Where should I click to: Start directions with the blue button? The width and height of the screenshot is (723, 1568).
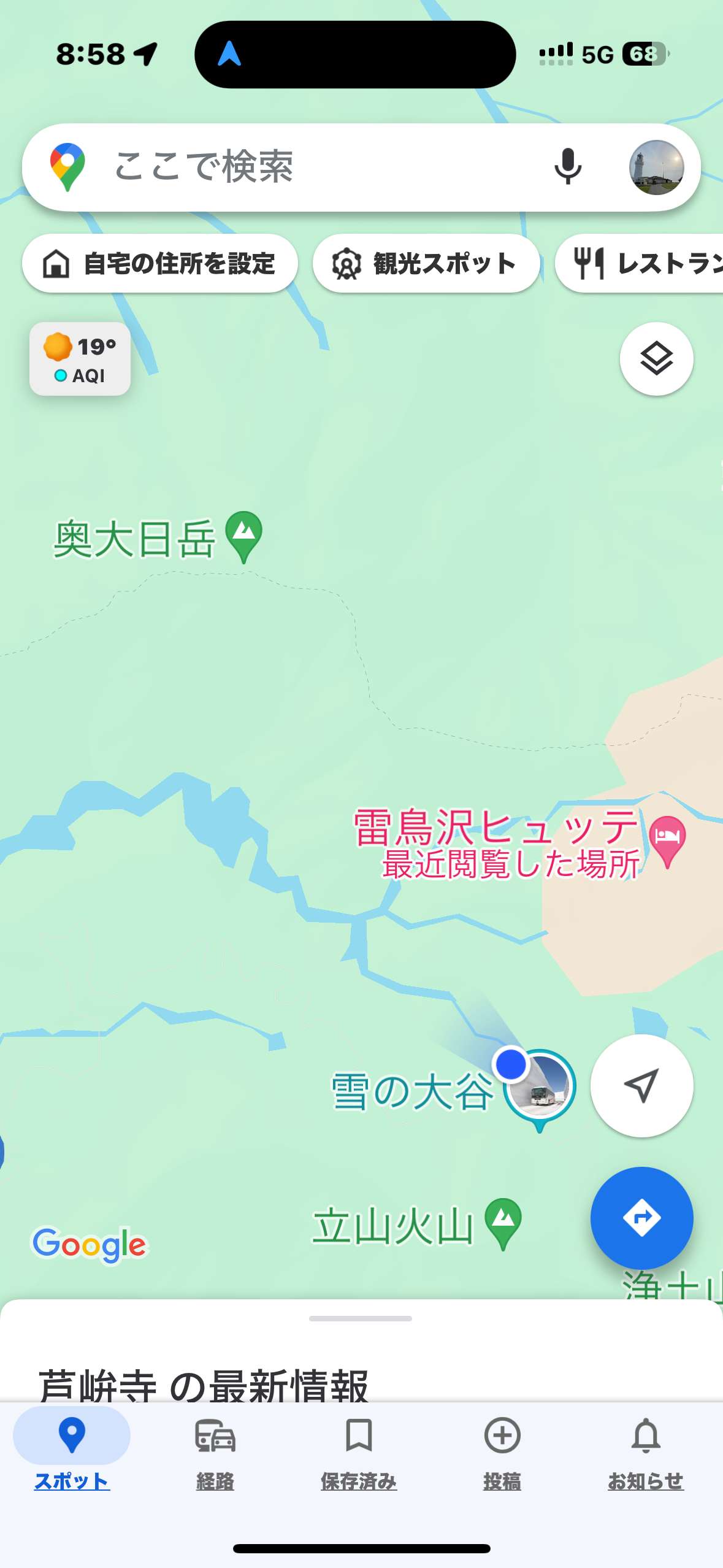(x=641, y=1218)
